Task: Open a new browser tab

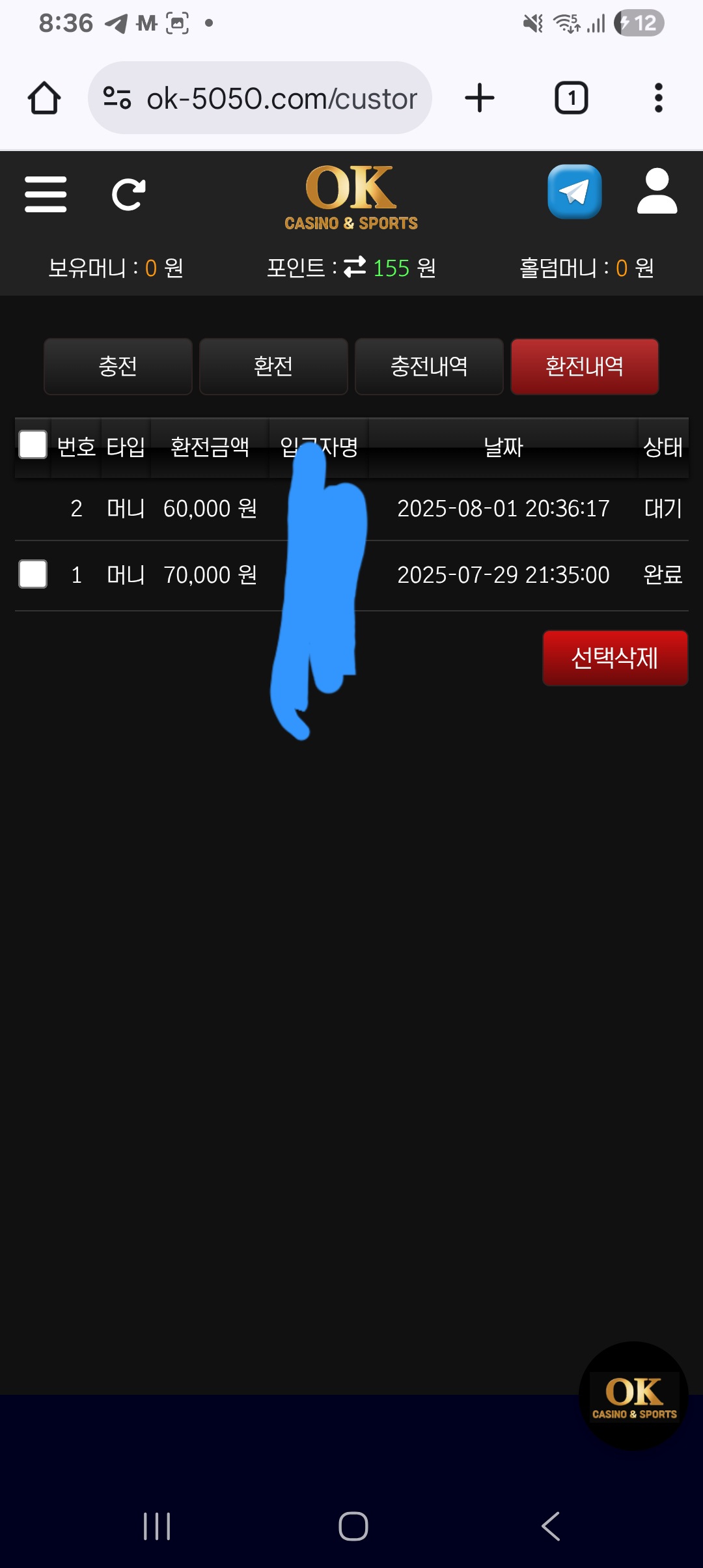Action: tap(480, 98)
